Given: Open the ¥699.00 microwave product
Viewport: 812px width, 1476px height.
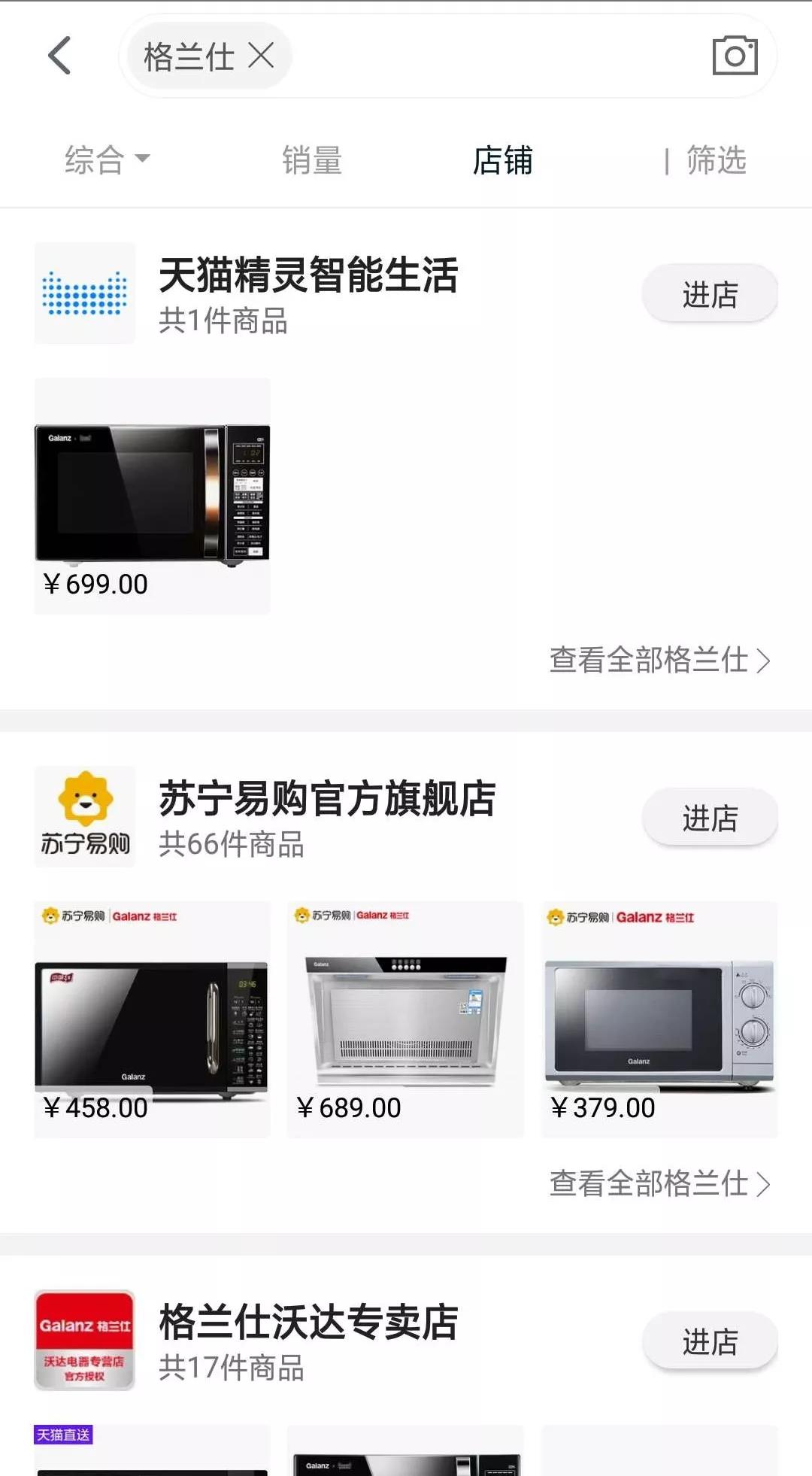Looking at the screenshot, I should pos(152,495).
